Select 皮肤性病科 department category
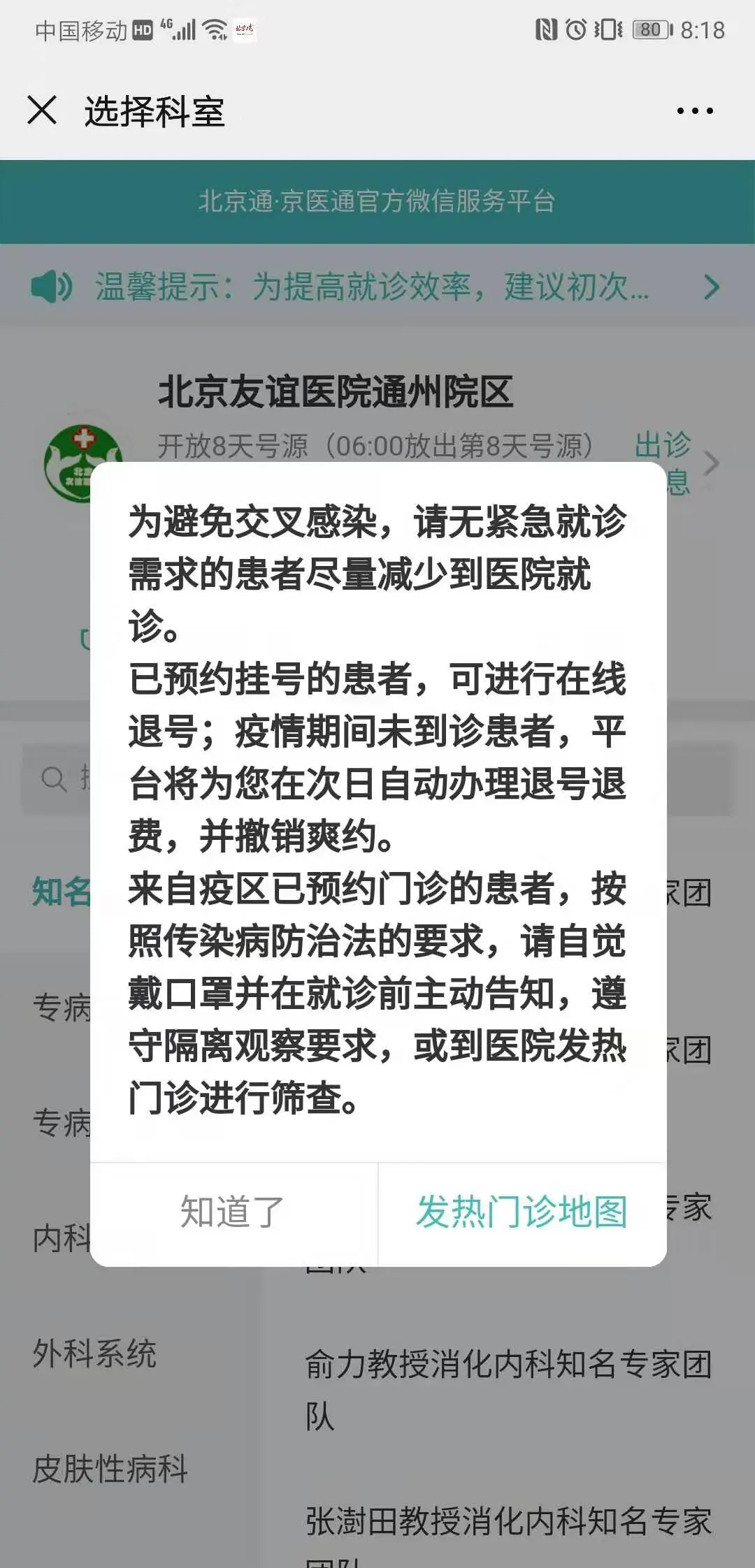 pyautogui.click(x=110, y=1468)
